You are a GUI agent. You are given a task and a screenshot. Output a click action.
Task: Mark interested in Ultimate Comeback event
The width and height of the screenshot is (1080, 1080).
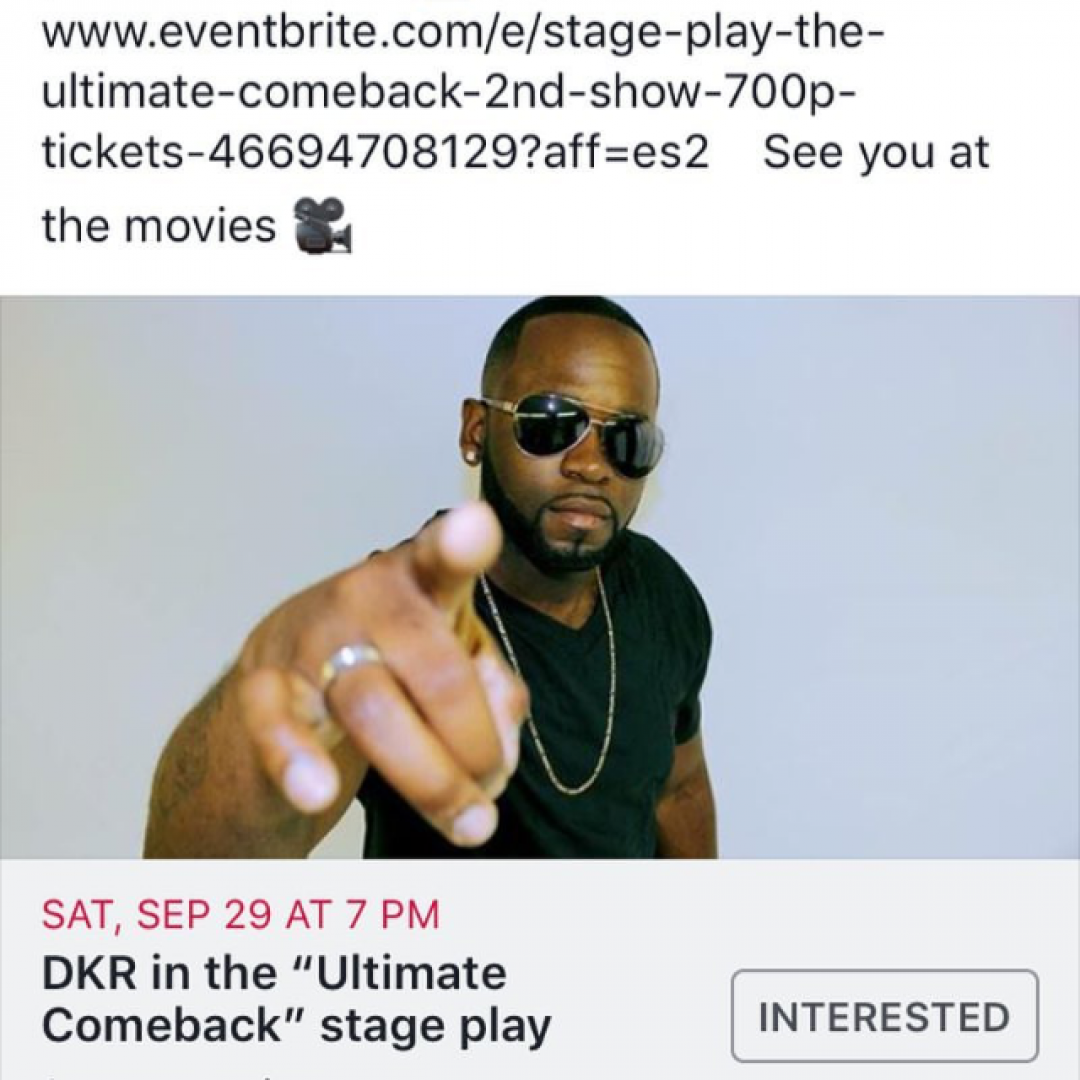[x=884, y=1016]
